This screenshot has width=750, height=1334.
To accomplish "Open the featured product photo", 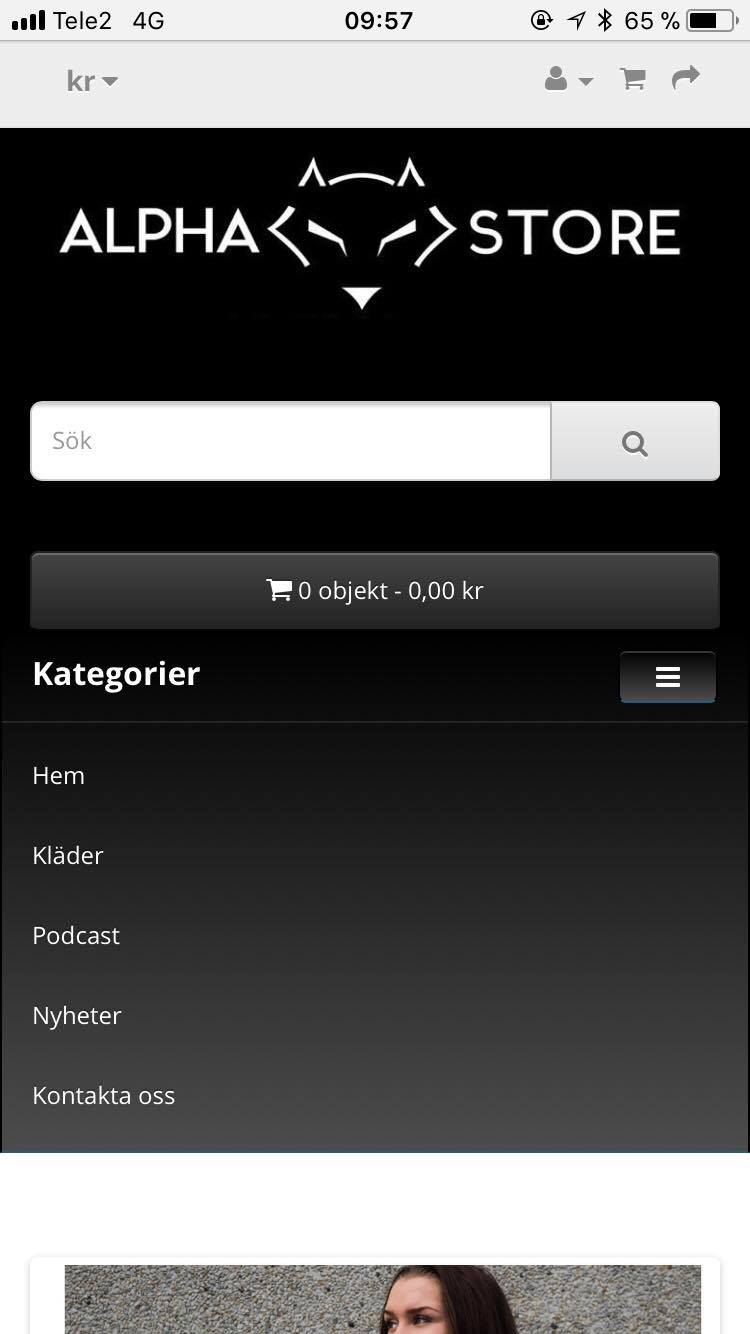I will click(383, 1298).
